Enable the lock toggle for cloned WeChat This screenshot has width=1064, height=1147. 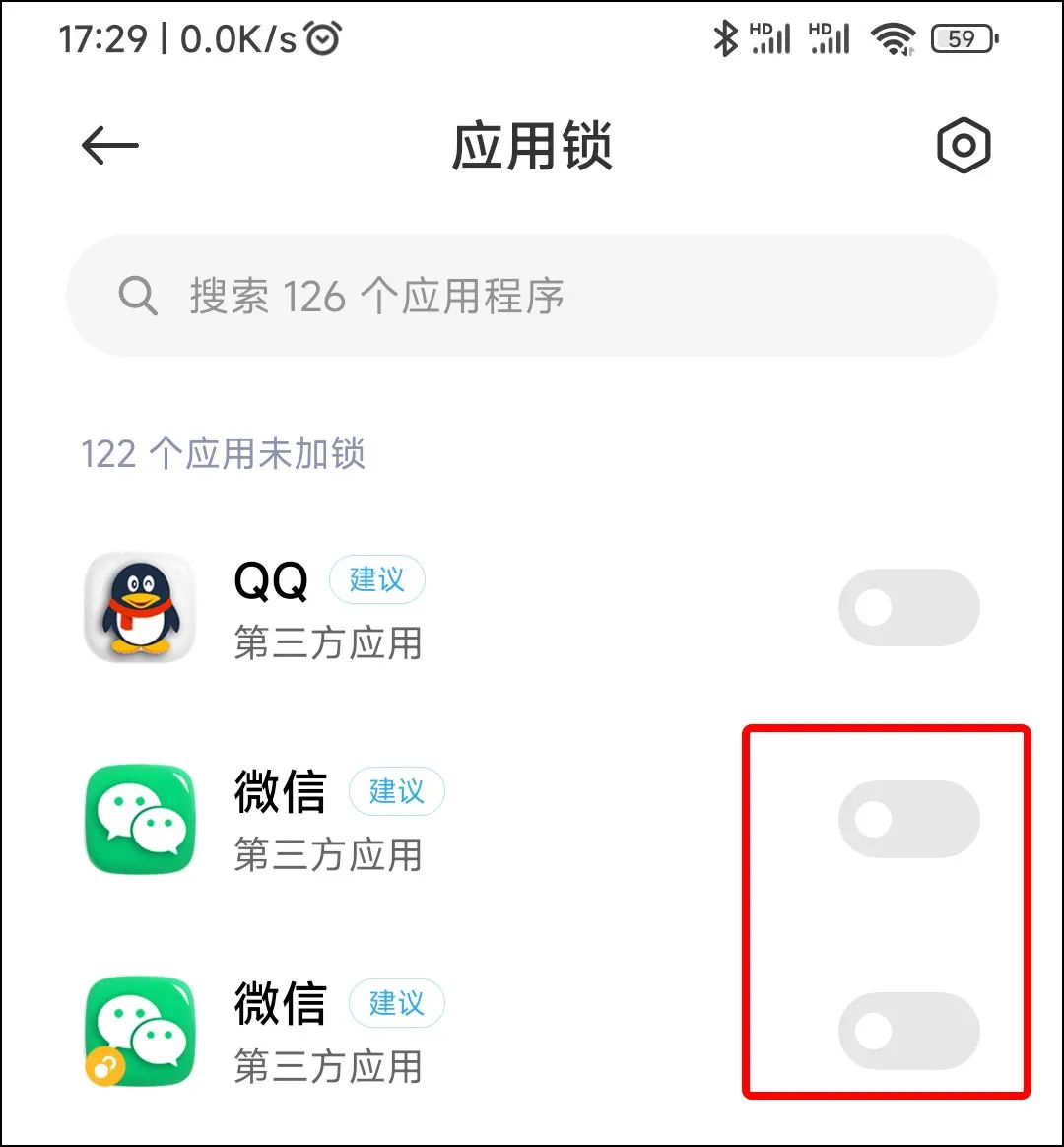click(908, 1030)
